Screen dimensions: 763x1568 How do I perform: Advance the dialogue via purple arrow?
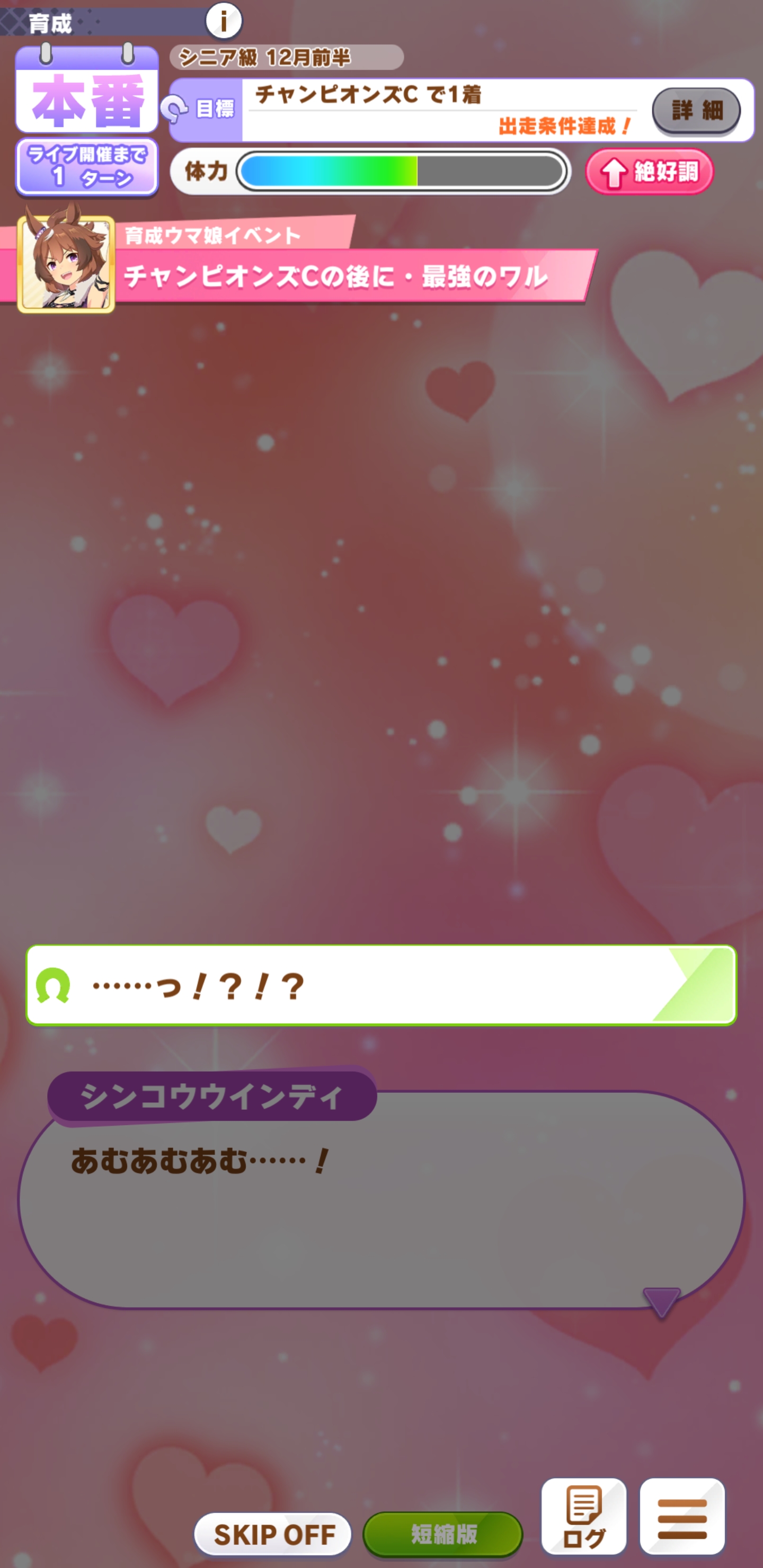click(661, 1302)
